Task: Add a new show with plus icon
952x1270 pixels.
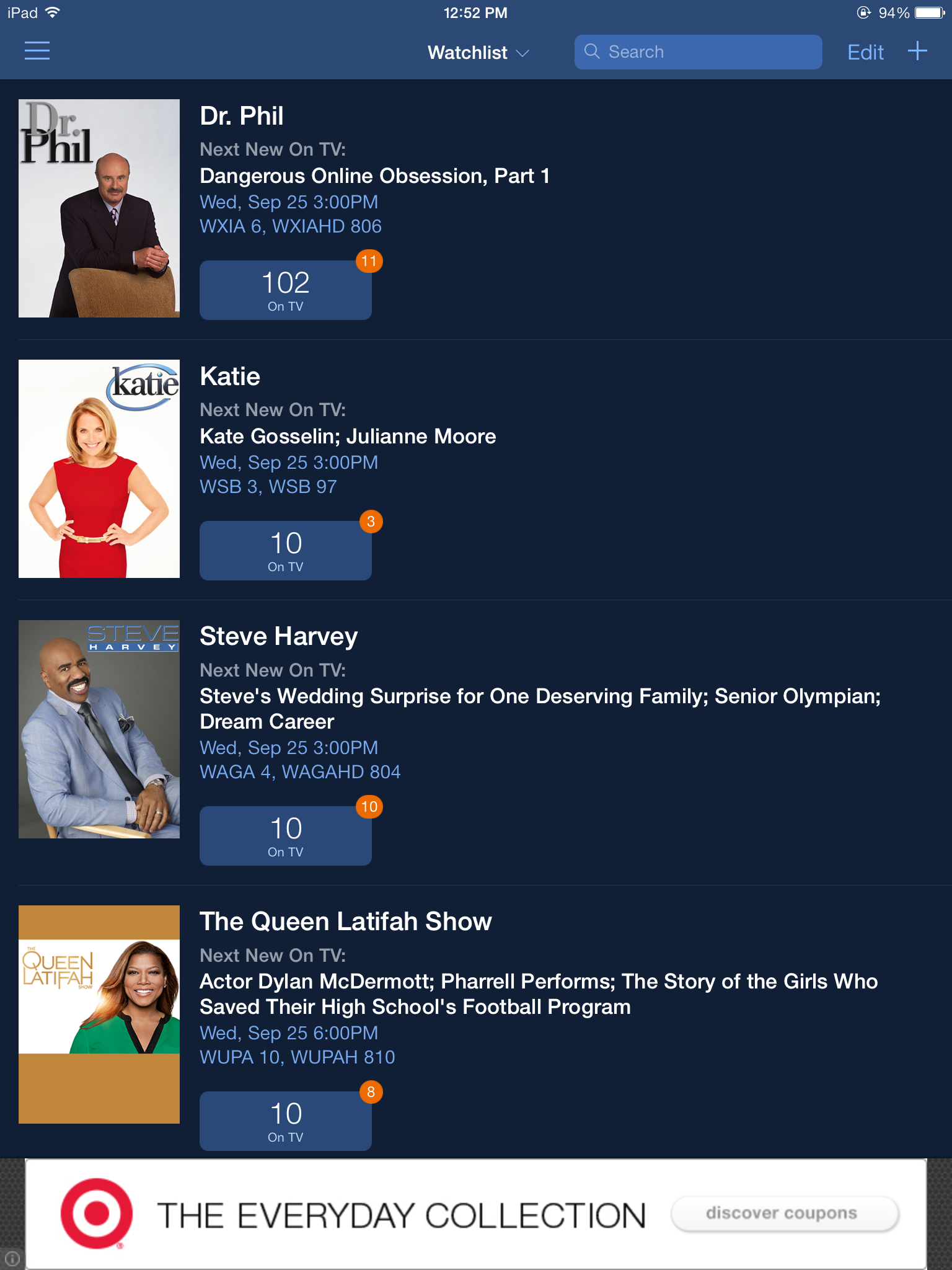Action: pyautogui.click(x=917, y=51)
